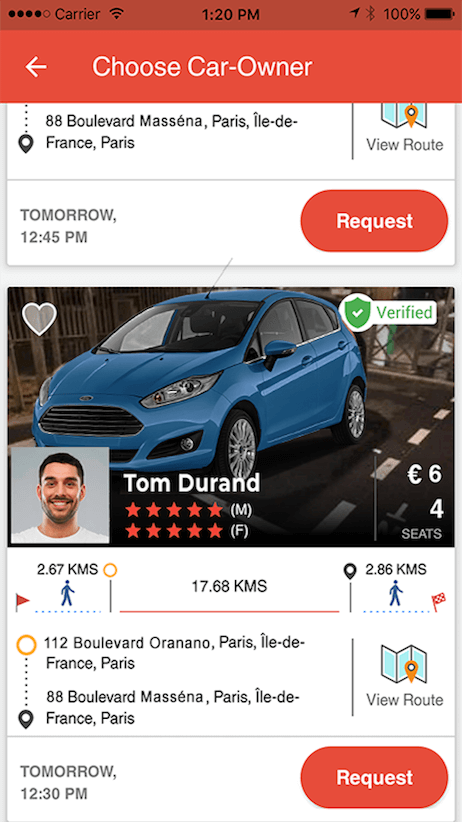Open Tom Durand's car owner card

pyautogui.click(x=231, y=417)
